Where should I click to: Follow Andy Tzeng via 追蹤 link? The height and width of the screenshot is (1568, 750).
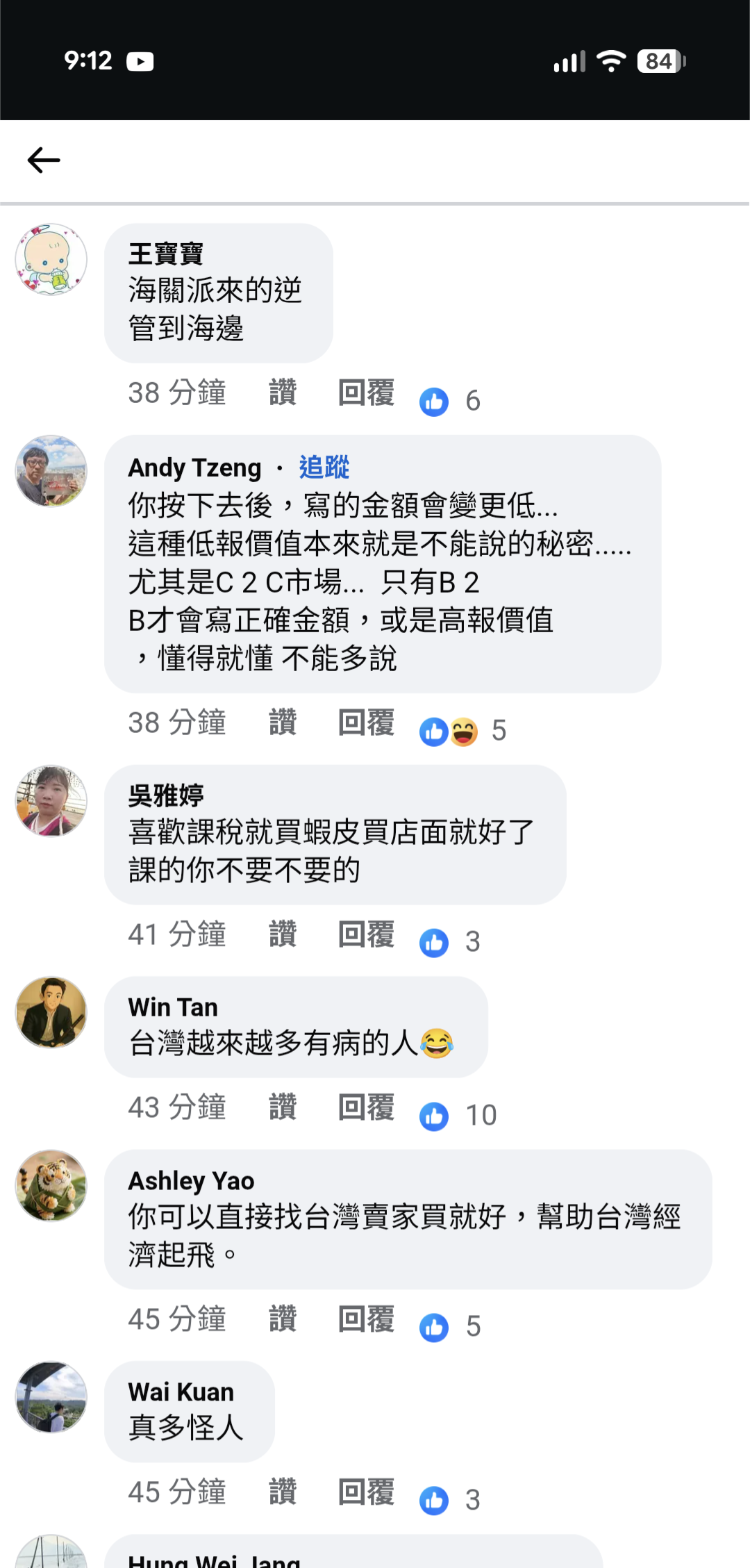(x=324, y=468)
